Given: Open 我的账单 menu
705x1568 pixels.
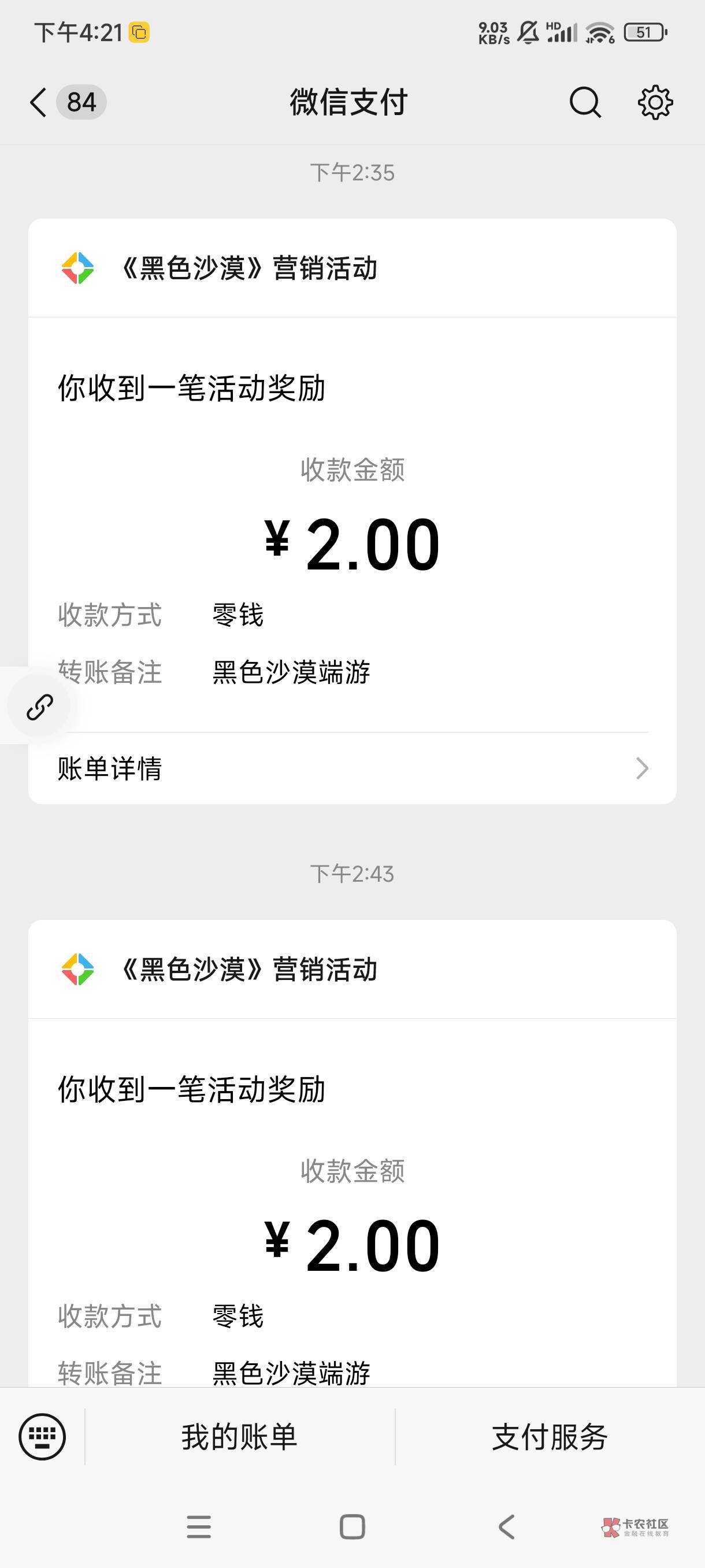Looking at the screenshot, I should pyautogui.click(x=240, y=1437).
